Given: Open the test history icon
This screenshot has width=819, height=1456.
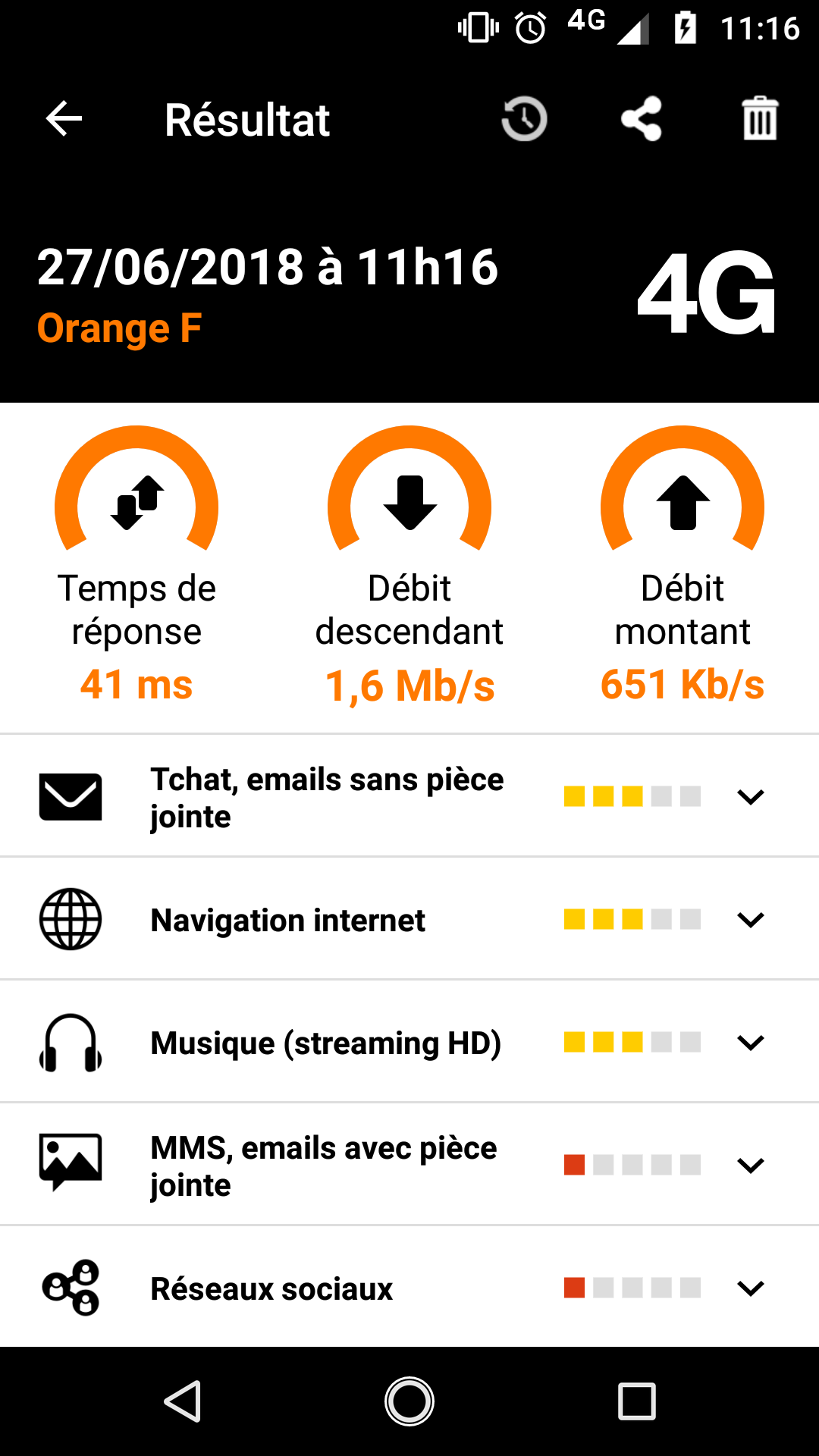Looking at the screenshot, I should (x=524, y=119).
